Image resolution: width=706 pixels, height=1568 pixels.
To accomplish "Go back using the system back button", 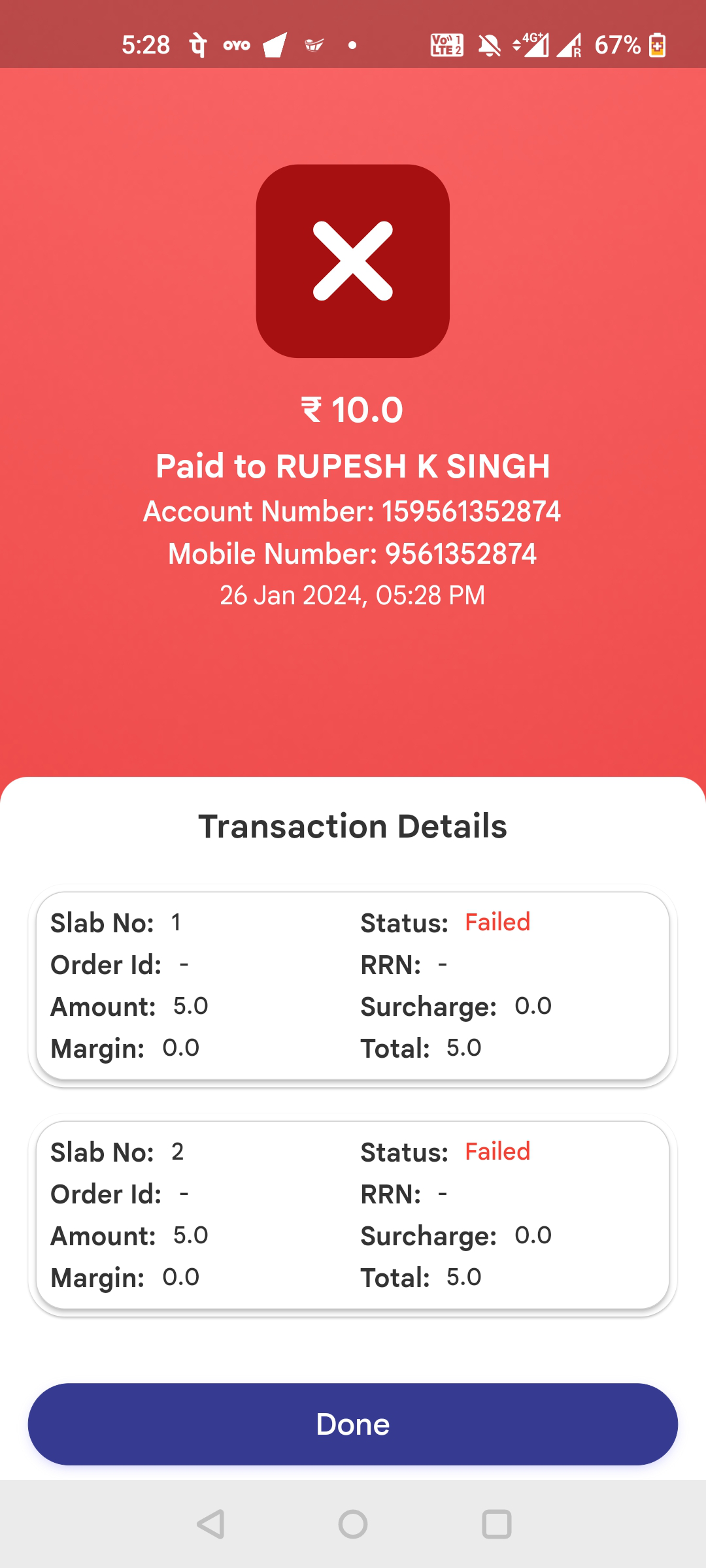I will 210,1524.
